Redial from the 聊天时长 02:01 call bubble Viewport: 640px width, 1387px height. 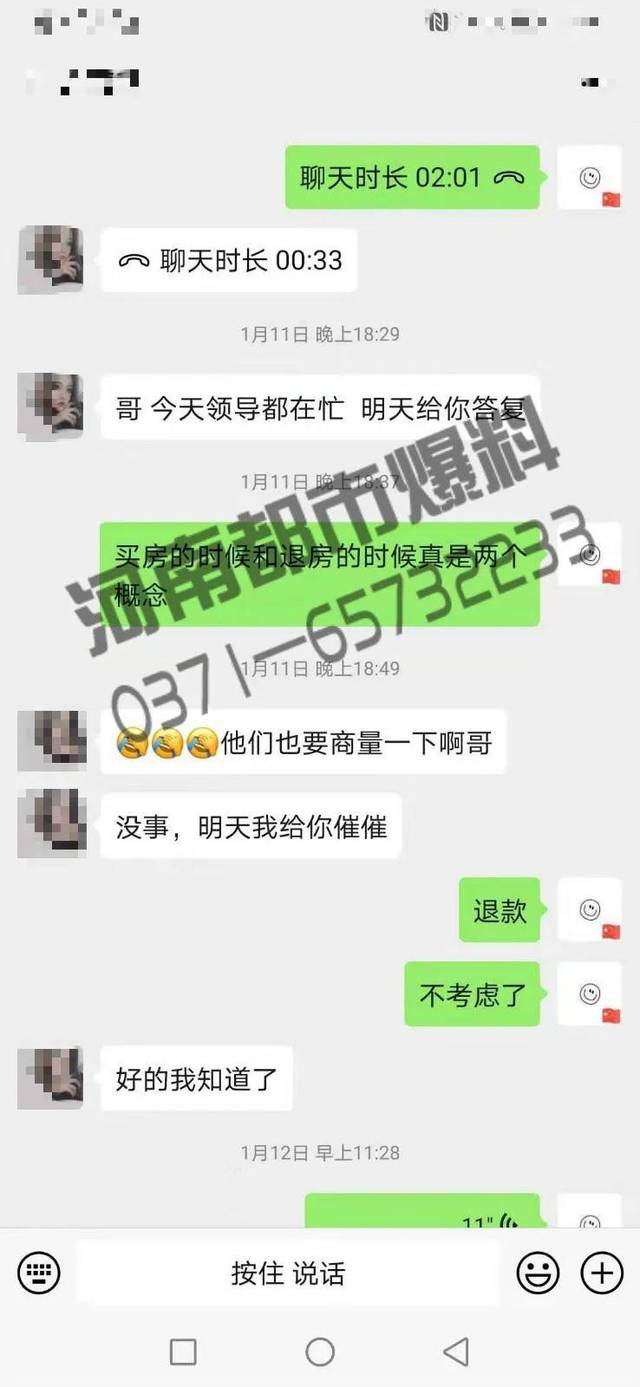(412, 178)
